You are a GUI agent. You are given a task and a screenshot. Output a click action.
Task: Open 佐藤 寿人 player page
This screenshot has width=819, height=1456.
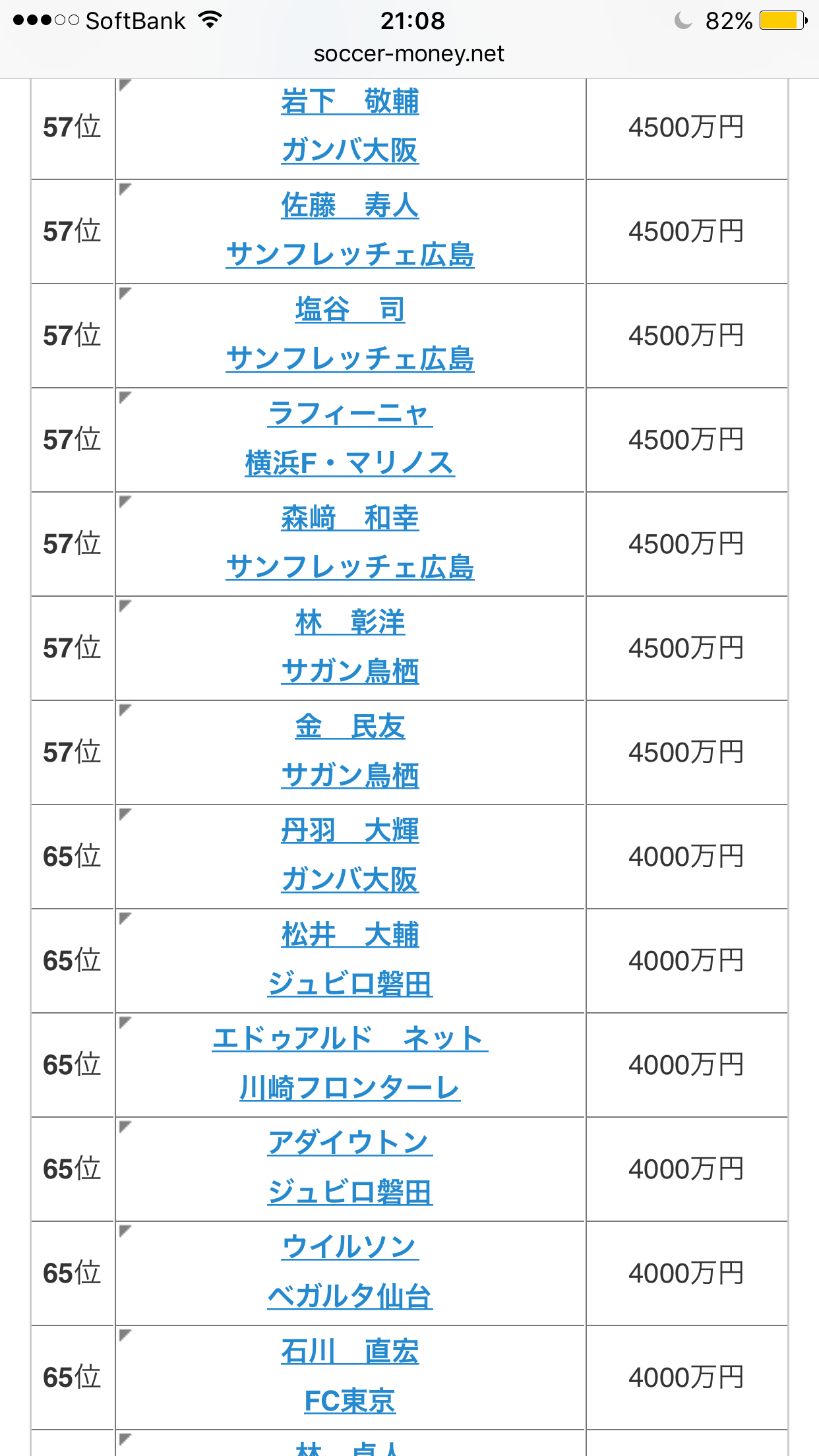point(350,205)
